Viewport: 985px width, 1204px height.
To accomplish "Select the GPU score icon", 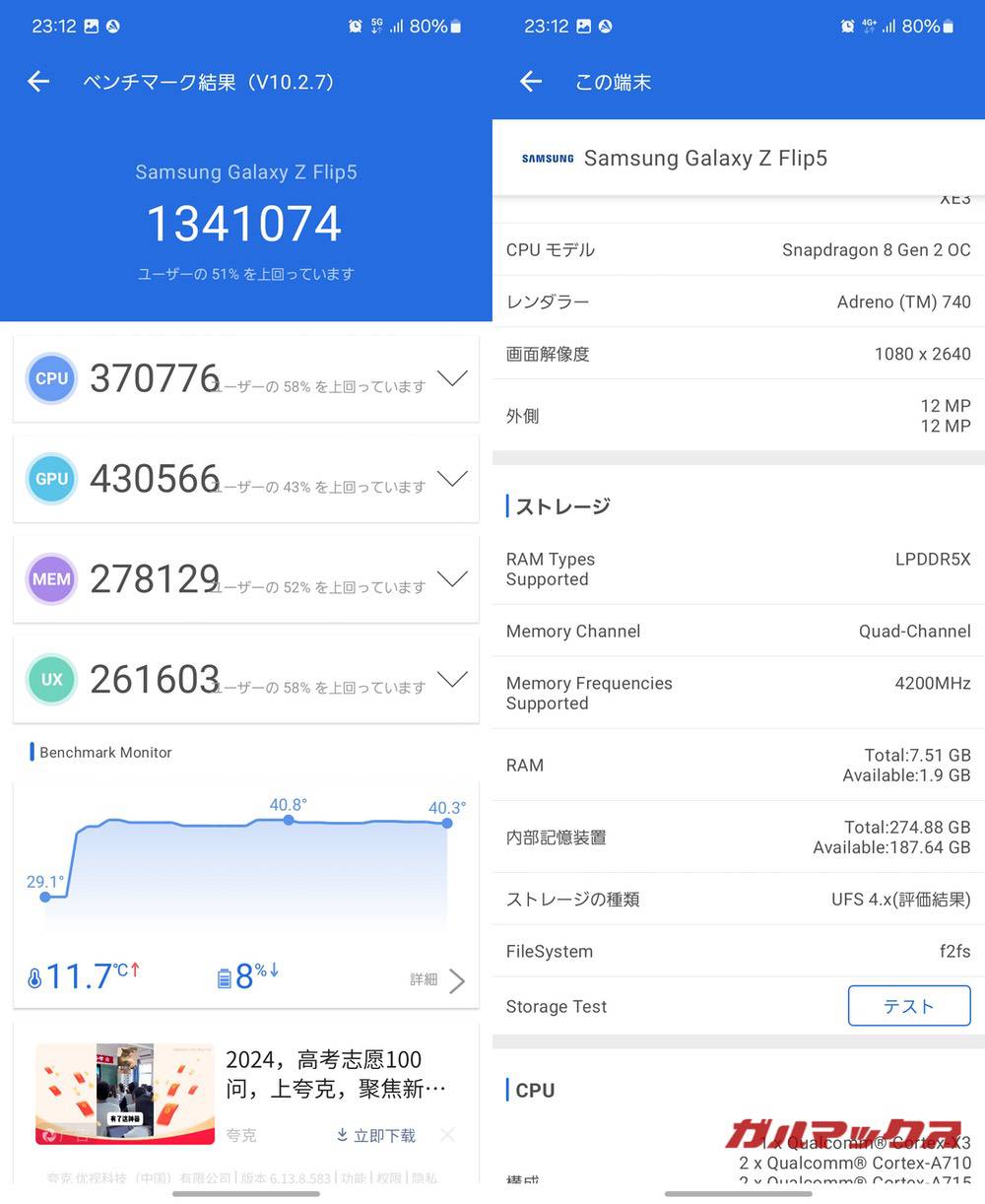I will point(50,479).
